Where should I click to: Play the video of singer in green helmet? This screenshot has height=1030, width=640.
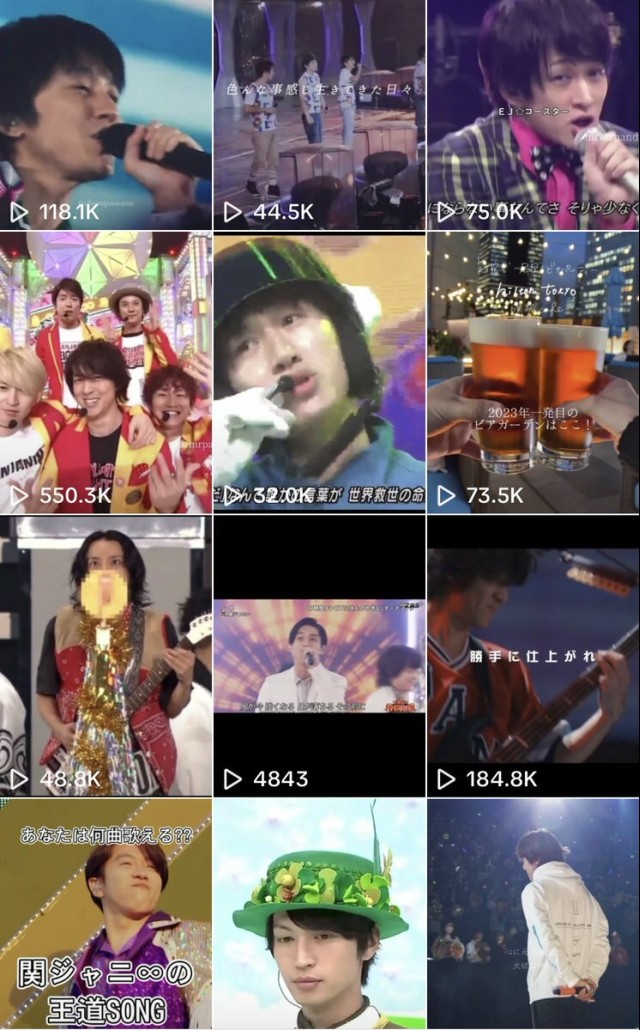point(319,372)
